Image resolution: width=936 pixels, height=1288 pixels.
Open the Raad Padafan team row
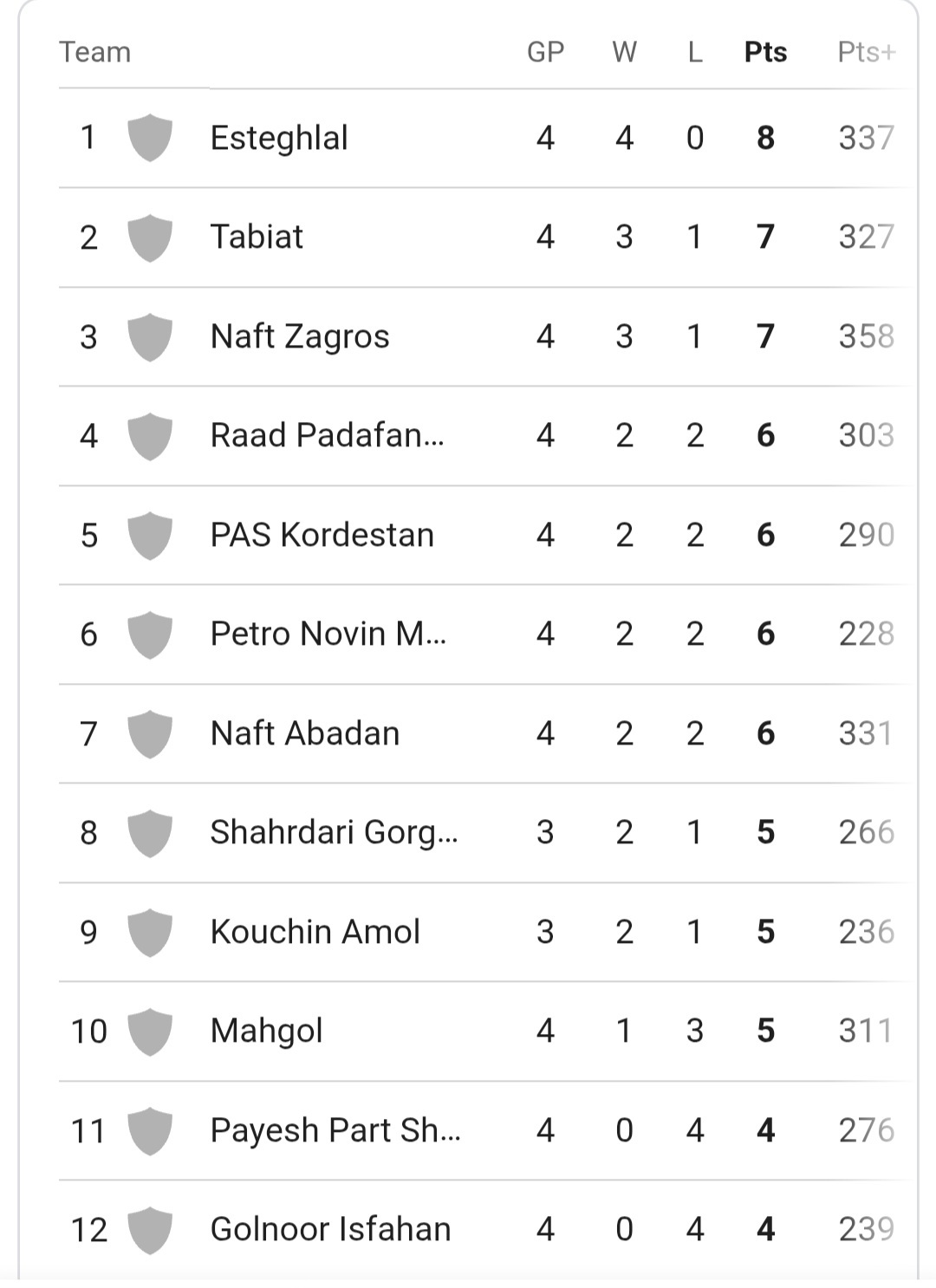pyautogui.click(x=327, y=435)
